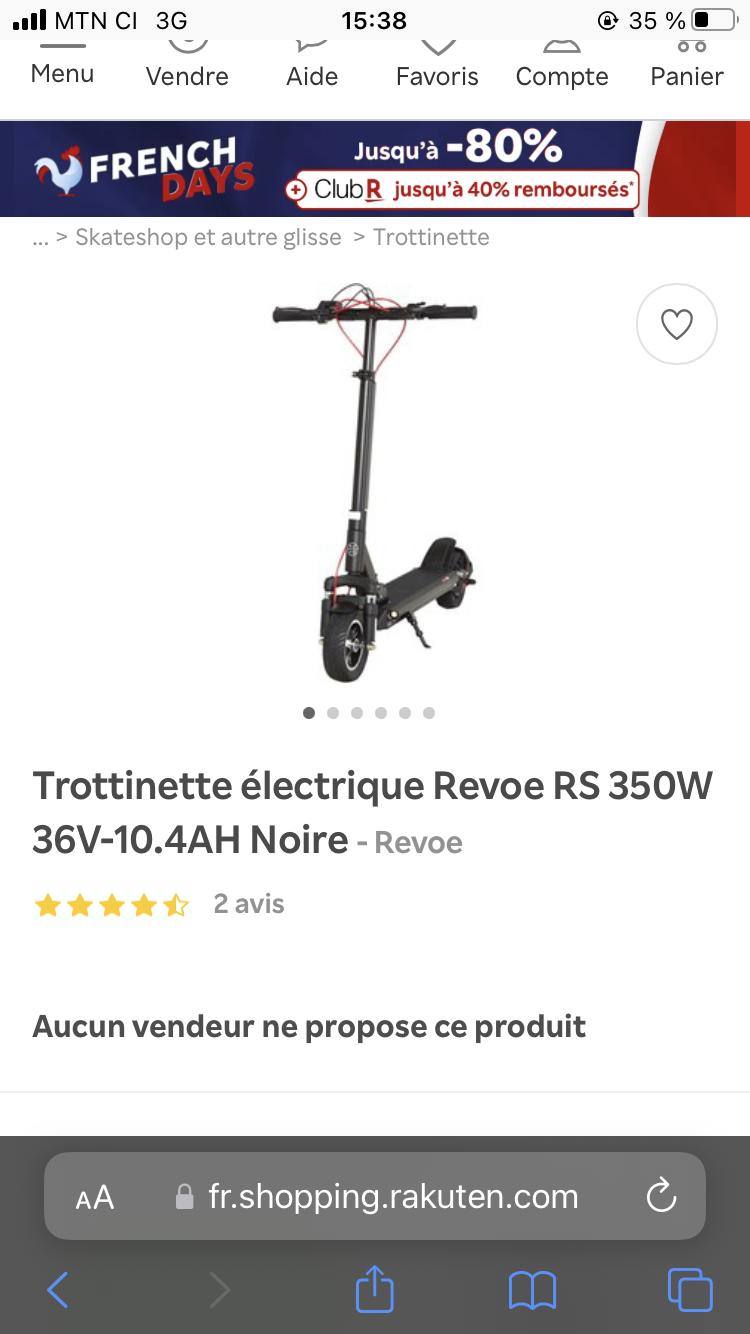Go back to the previous page

[58, 1290]
